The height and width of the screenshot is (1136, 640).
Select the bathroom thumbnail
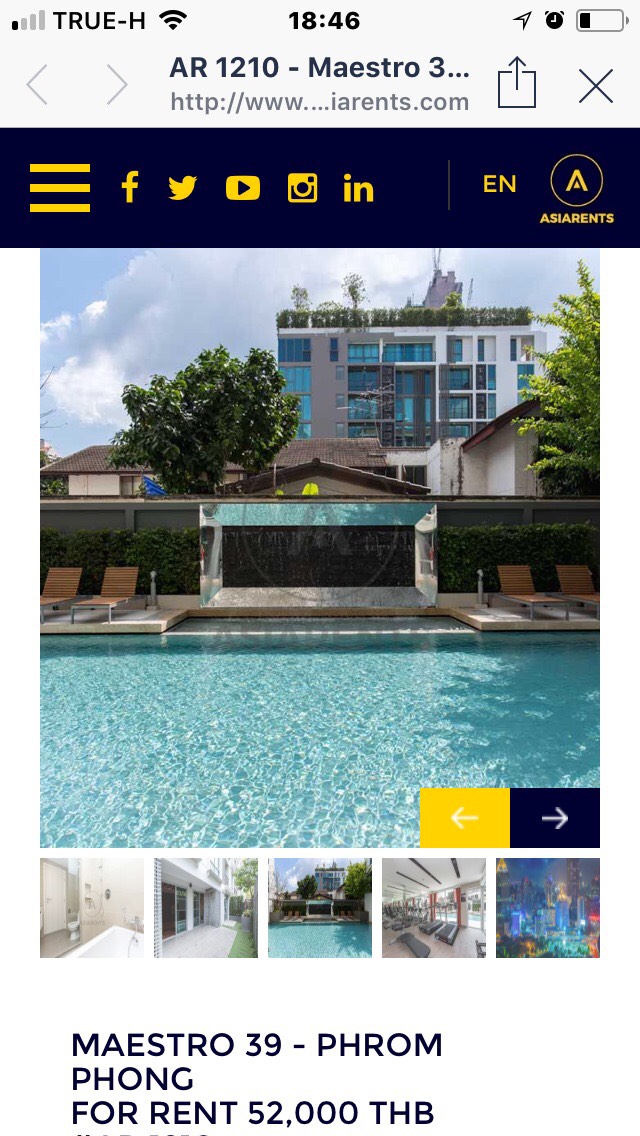(x=92, y=908)
